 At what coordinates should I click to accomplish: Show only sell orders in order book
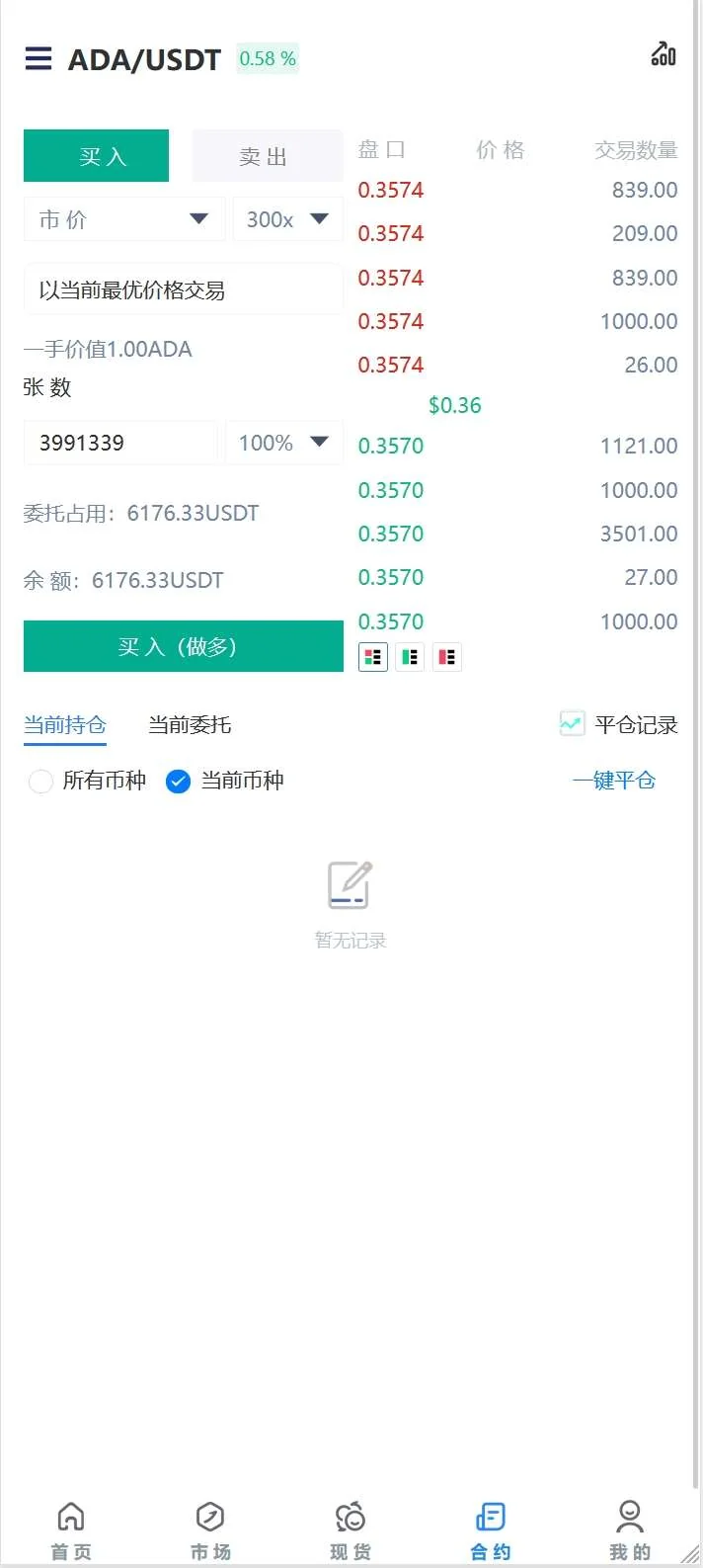point(447,657)
